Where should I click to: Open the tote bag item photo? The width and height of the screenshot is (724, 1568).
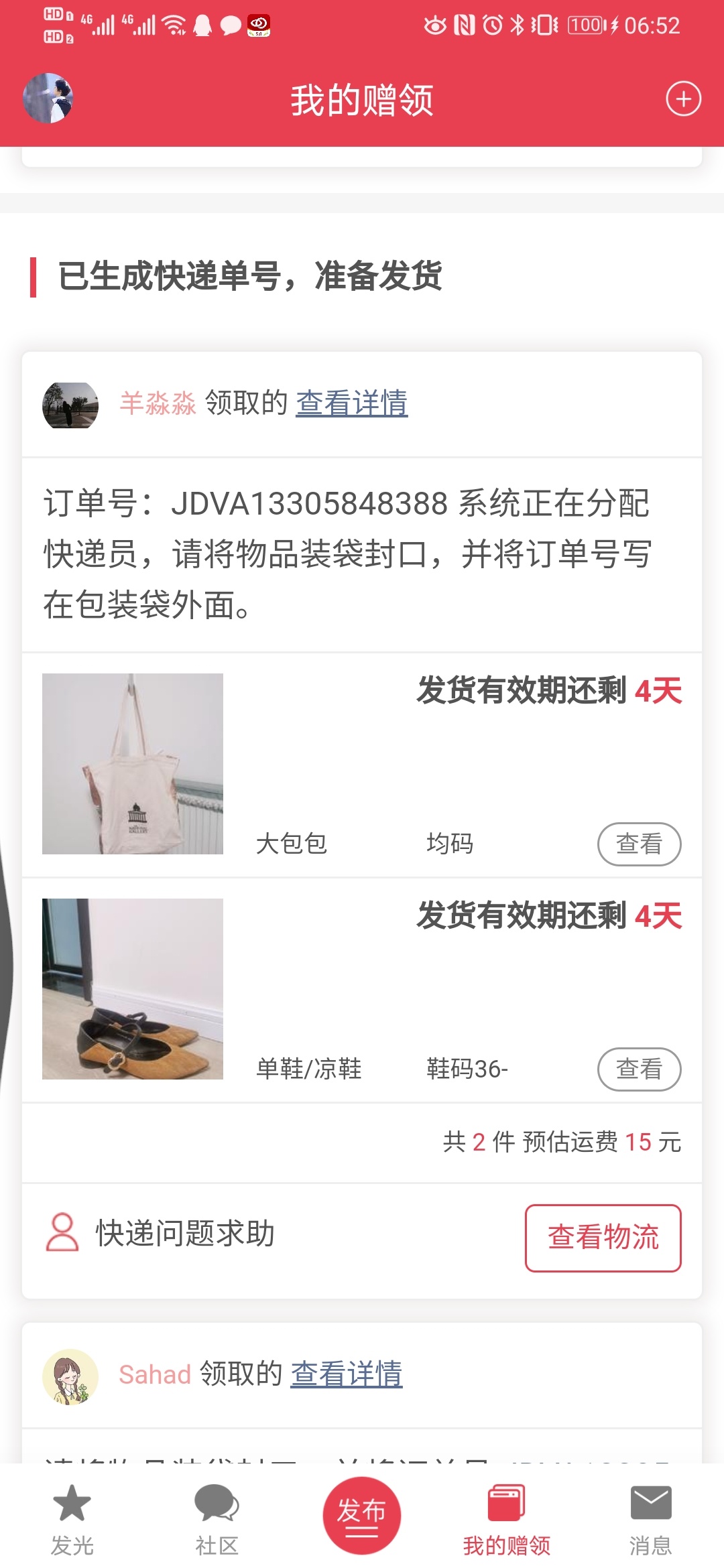(x=133, y=764)
